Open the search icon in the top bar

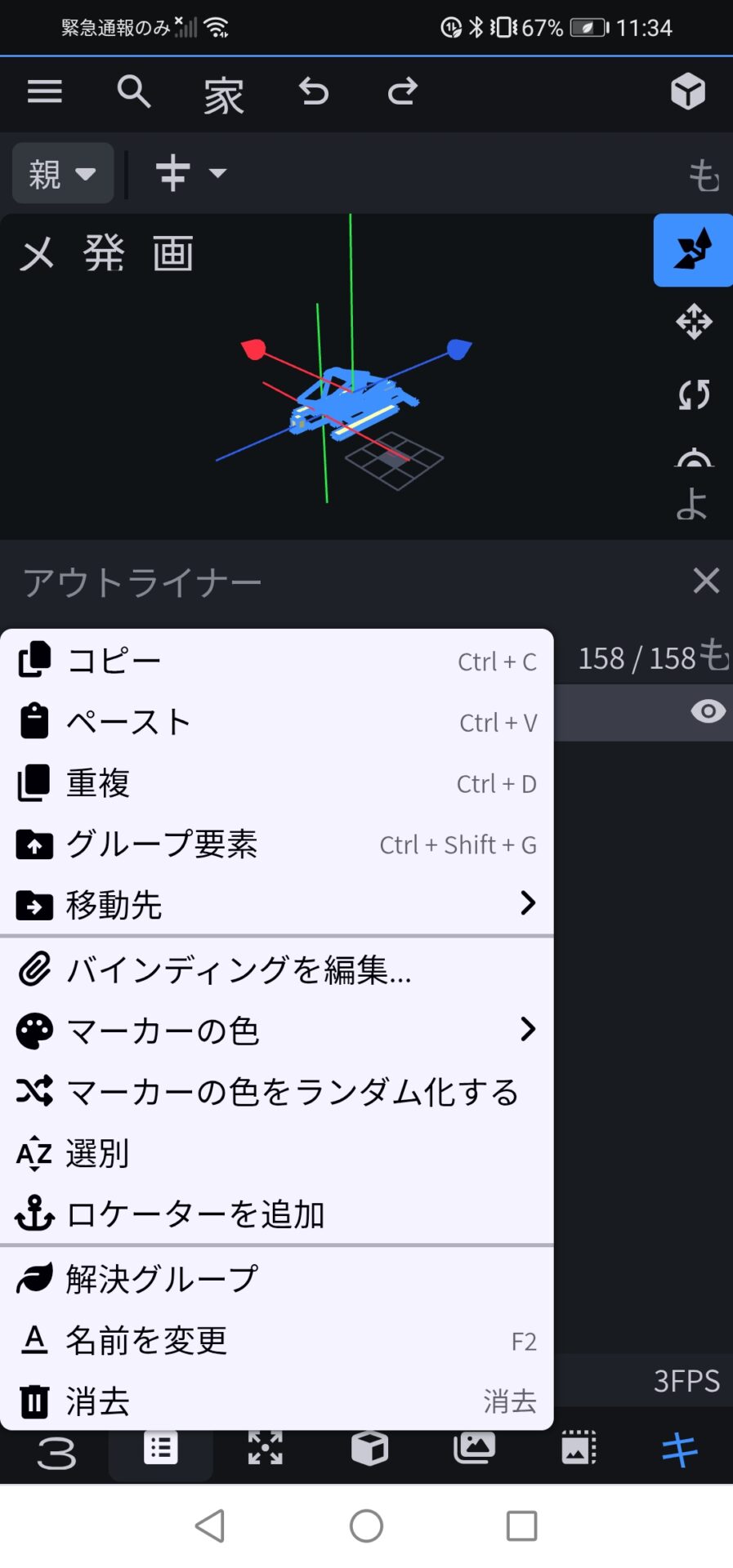point(133,92)
